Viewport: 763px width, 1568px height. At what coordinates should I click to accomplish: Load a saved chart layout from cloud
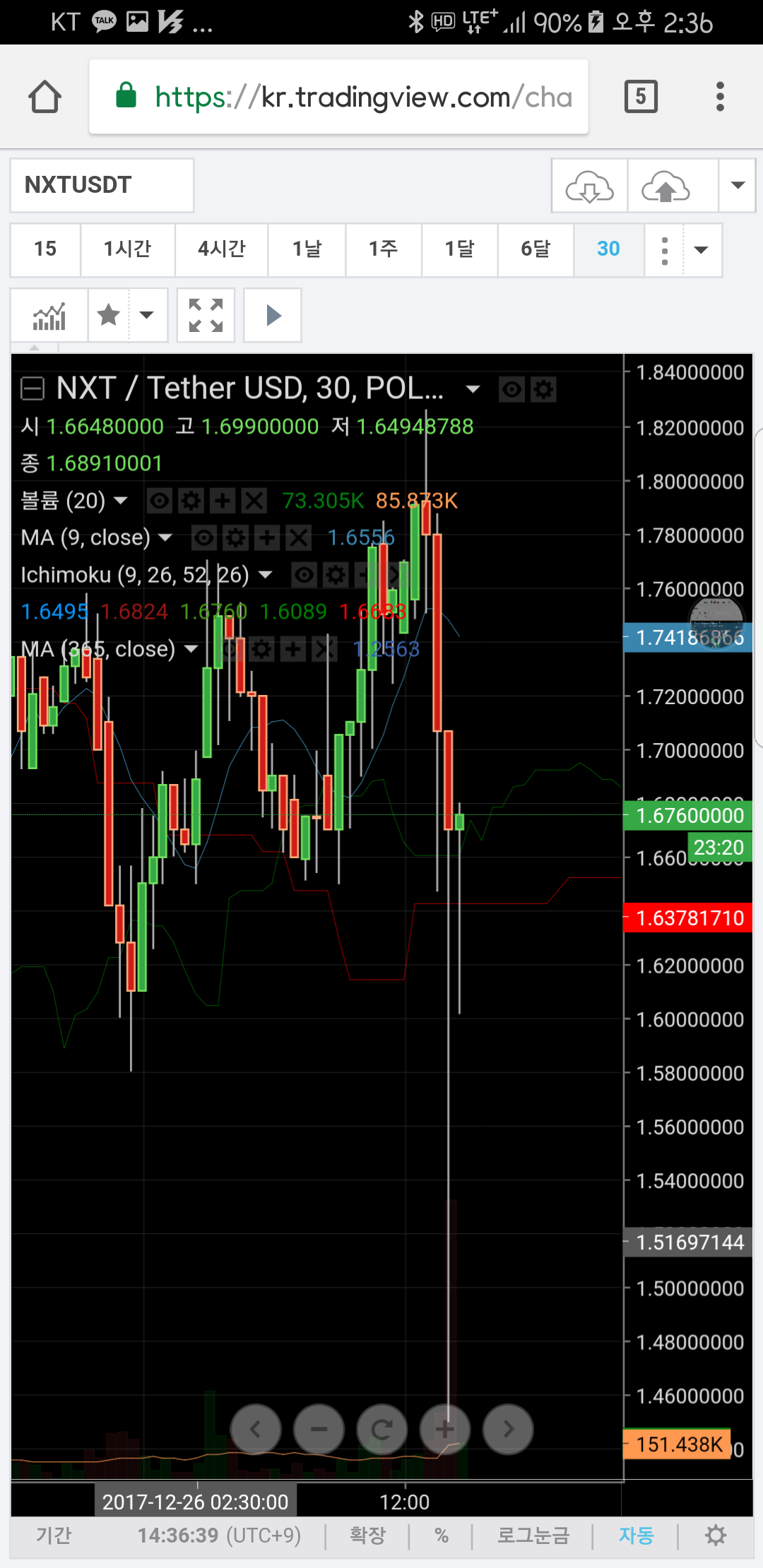[x=589, y=186]
